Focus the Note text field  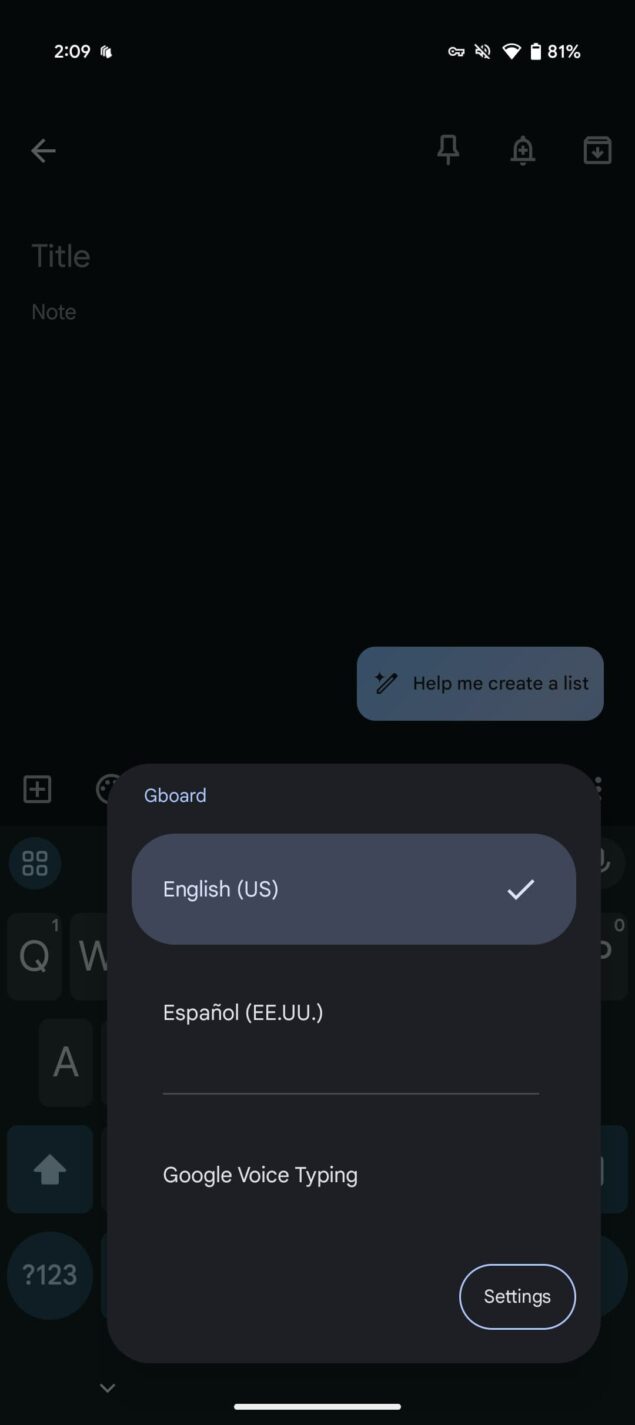pos(317,312)
